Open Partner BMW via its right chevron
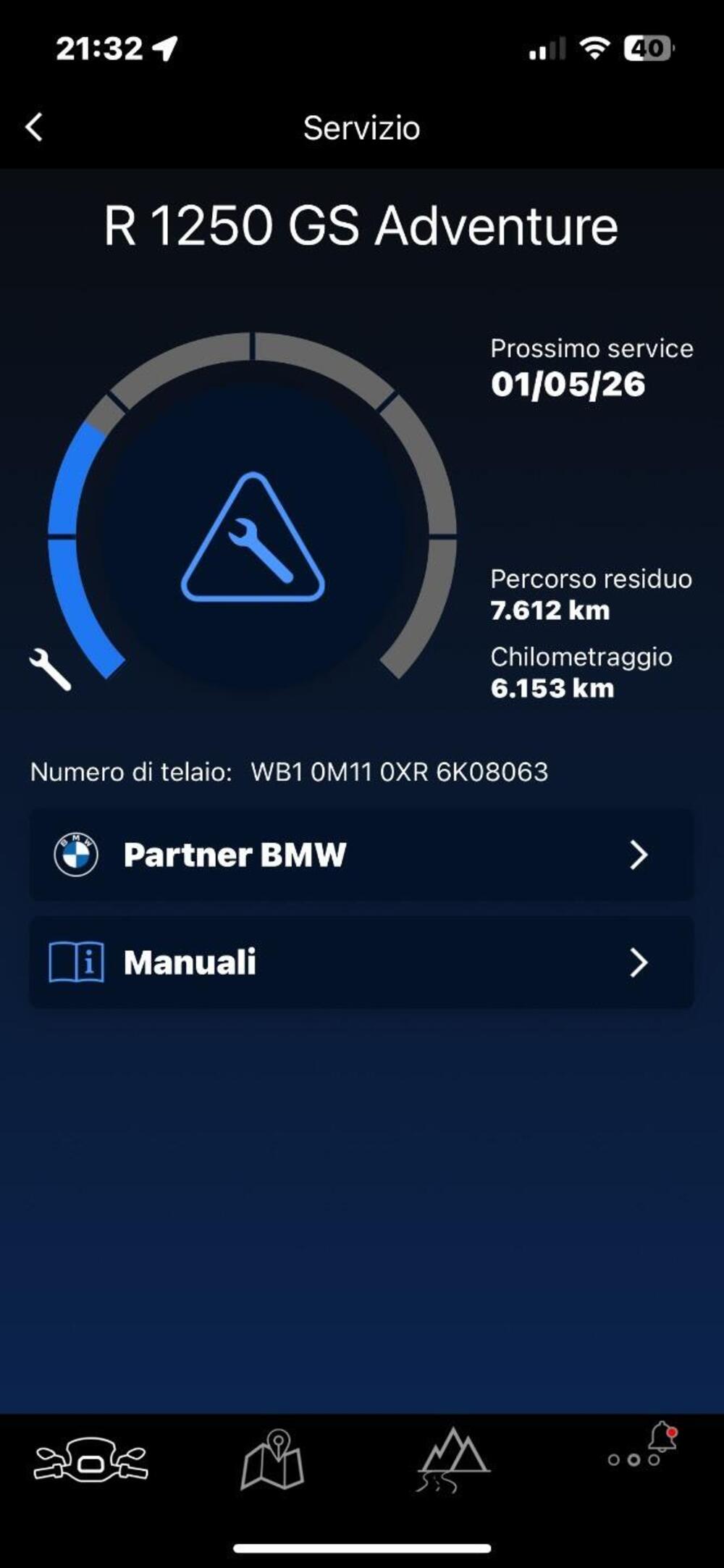 (x=640, y=855)
